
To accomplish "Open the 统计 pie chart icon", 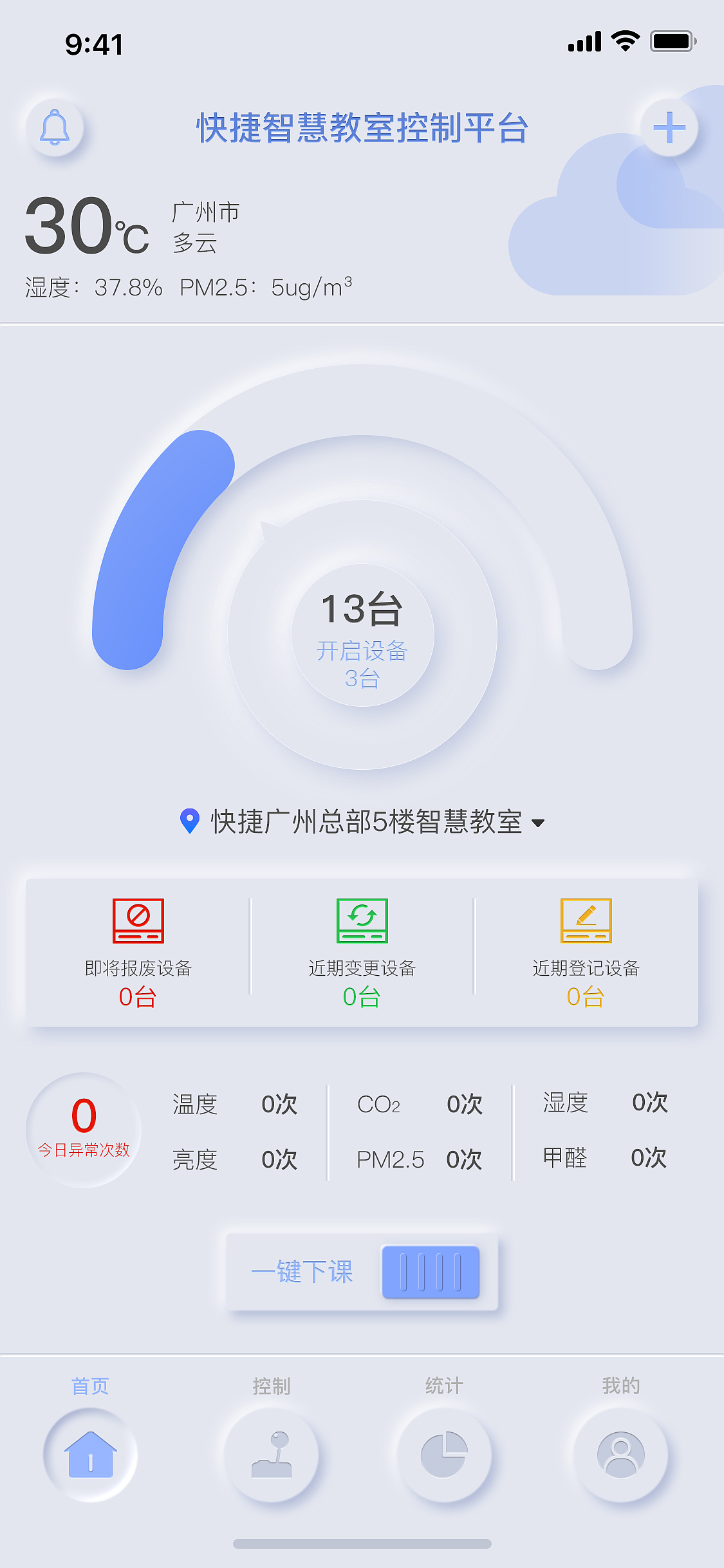I will [x=443, y=1456].
